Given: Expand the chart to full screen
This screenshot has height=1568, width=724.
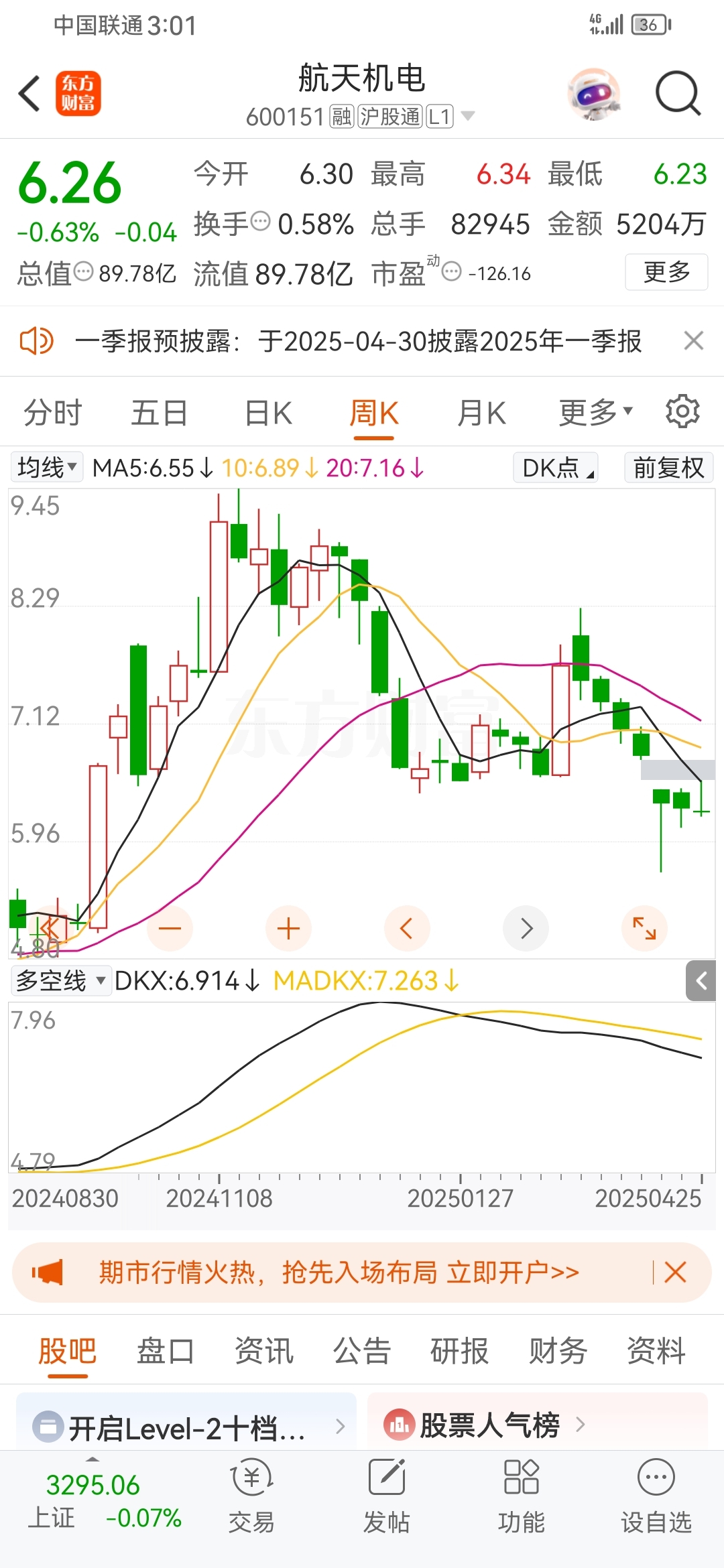Looking at the screenshot, I should coord(644,928).
